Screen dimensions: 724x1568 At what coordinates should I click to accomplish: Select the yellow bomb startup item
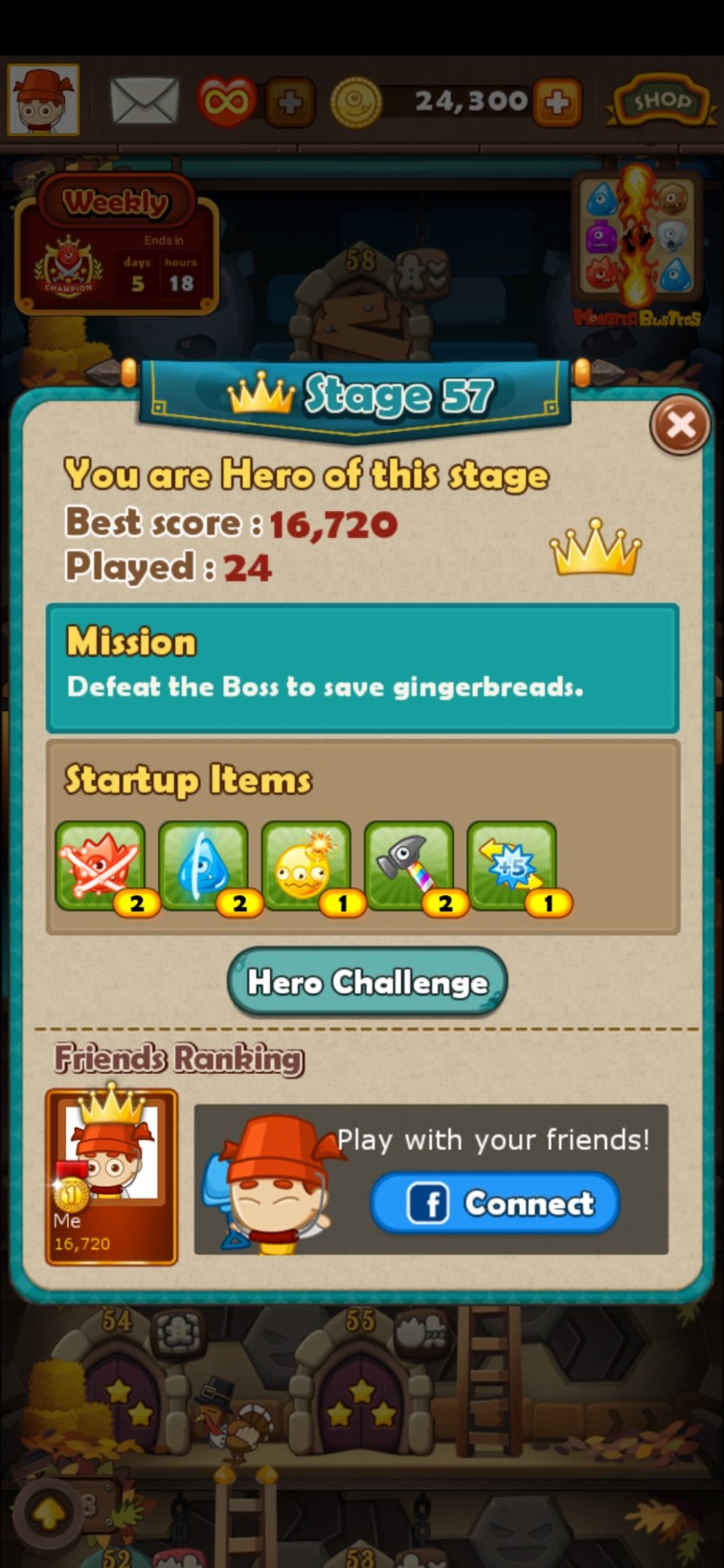[x=306, y=866]
